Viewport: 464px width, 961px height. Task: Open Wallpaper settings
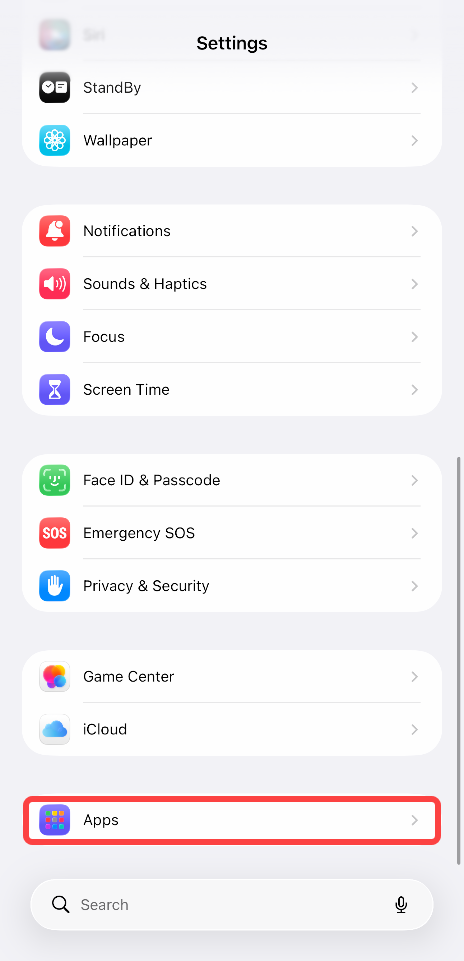[232, 140]
